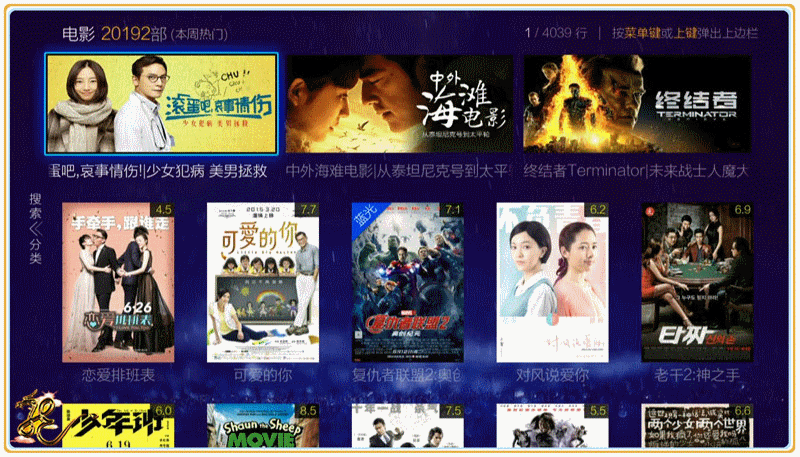Open the 滚蛋吧,哀事情伤 featured banner
Image resolution: width=800 pixels, height=457 pixels.
tap(161, 103)
